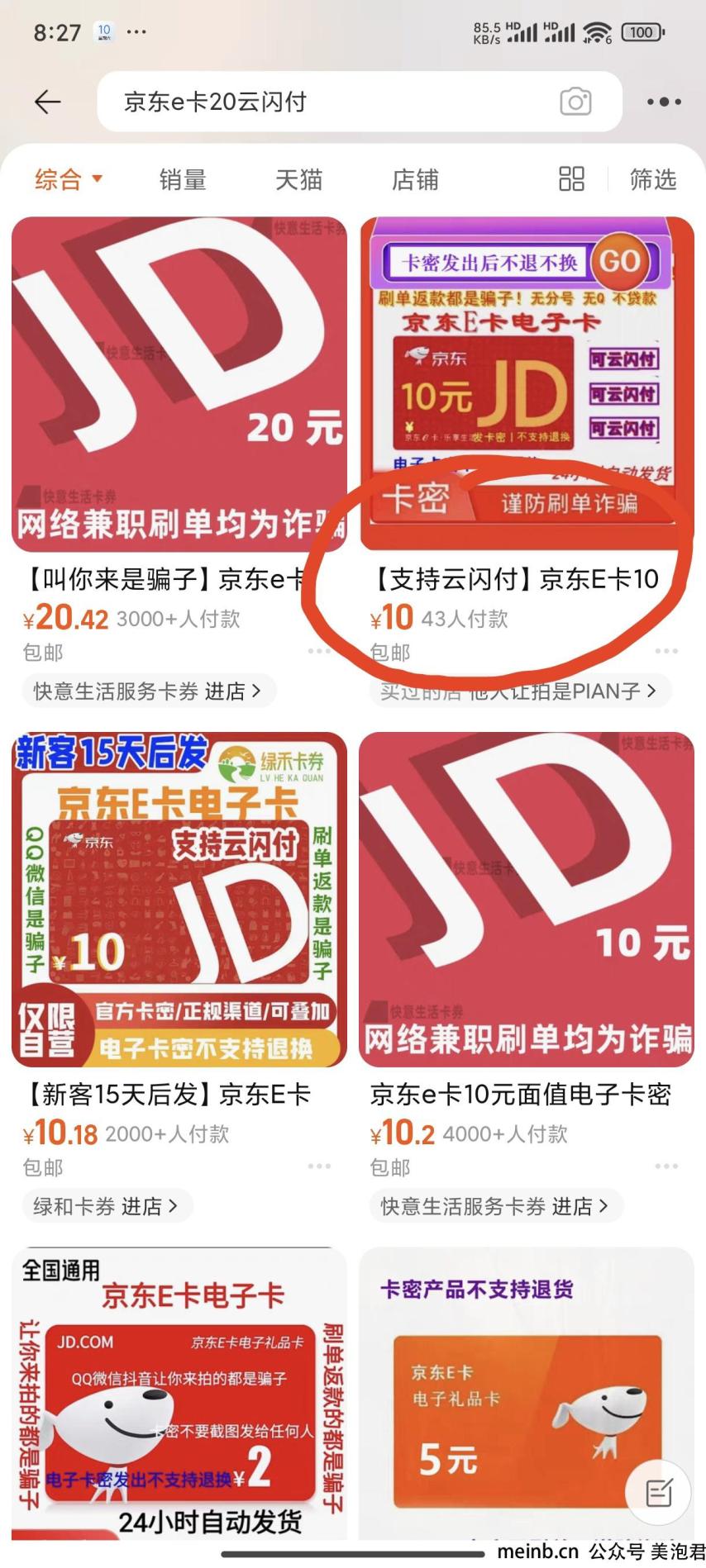Open the 筛选 filter panel
The height and width of the screenshot is (1568, 706).
tap(652, 178)
